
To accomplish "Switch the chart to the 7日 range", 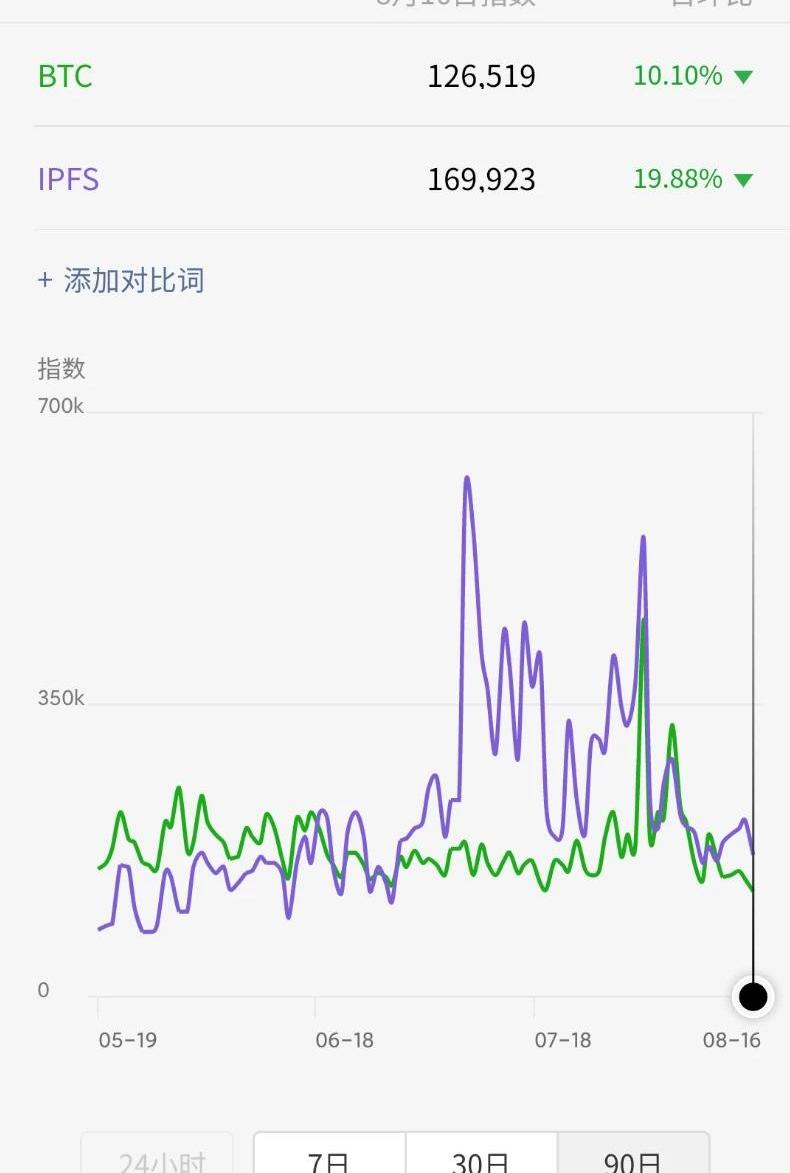I will pyautogui.click(x=329, y=1158).
